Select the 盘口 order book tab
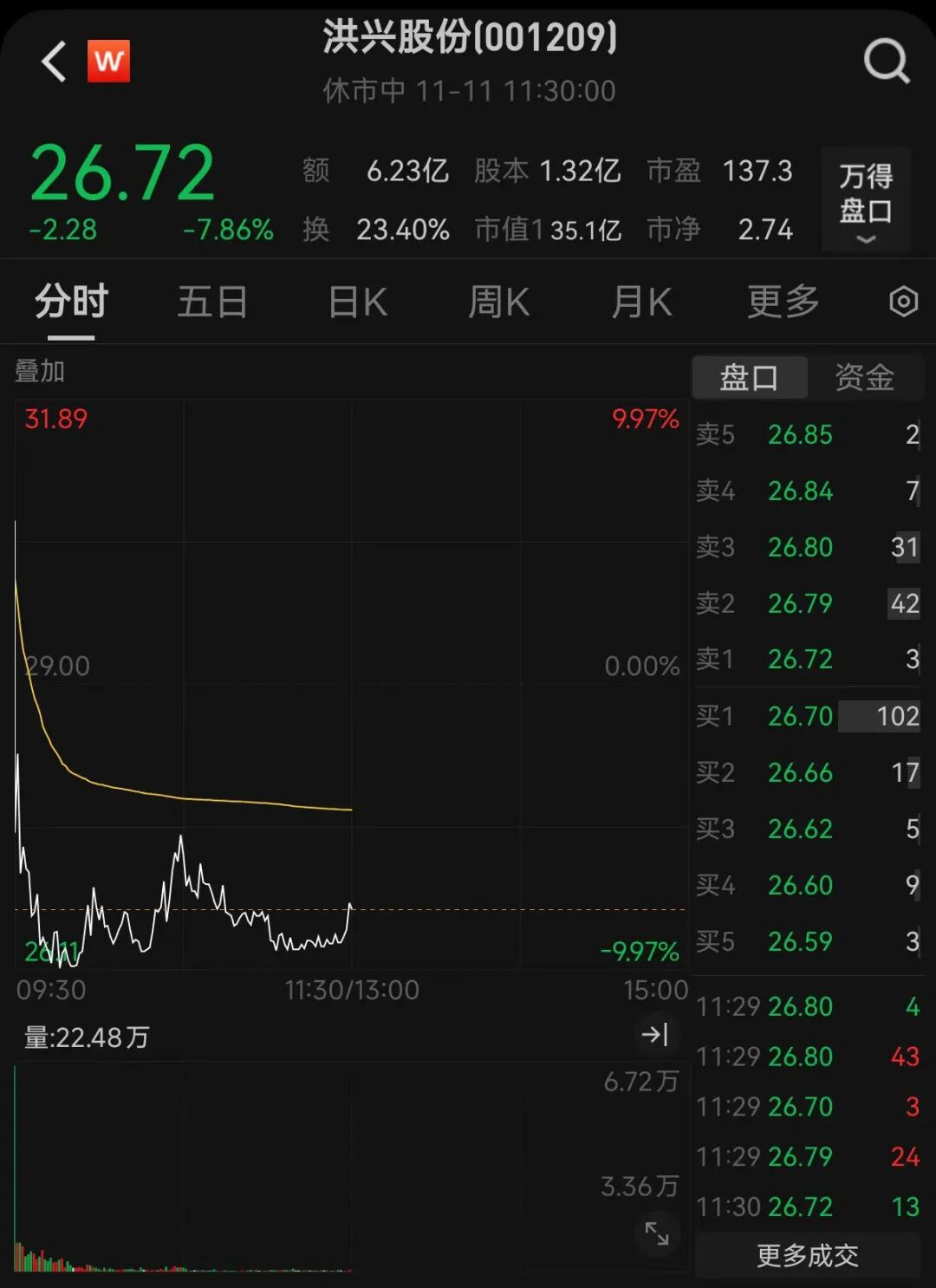936x1288 pixels. tap(750, 378)
